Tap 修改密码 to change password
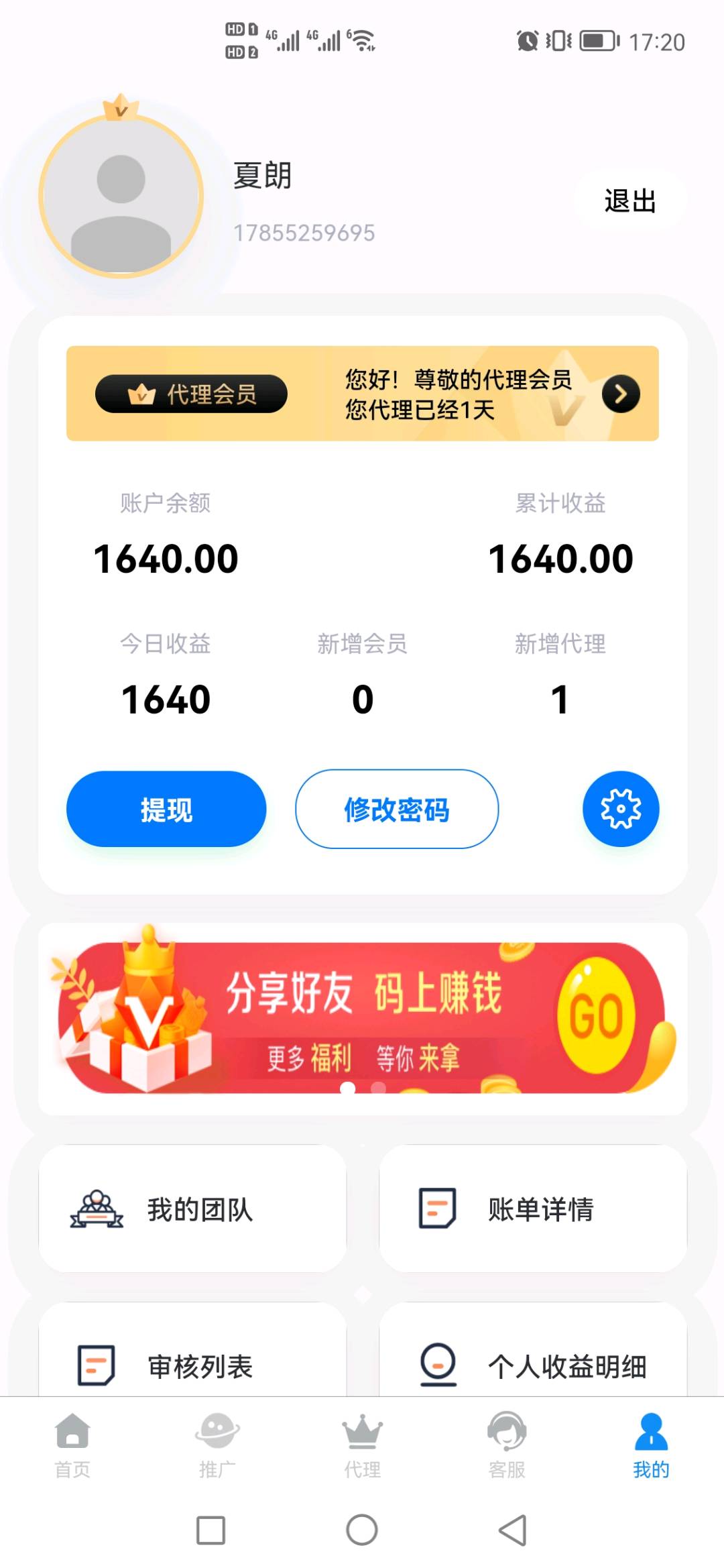 click(397, 809)
